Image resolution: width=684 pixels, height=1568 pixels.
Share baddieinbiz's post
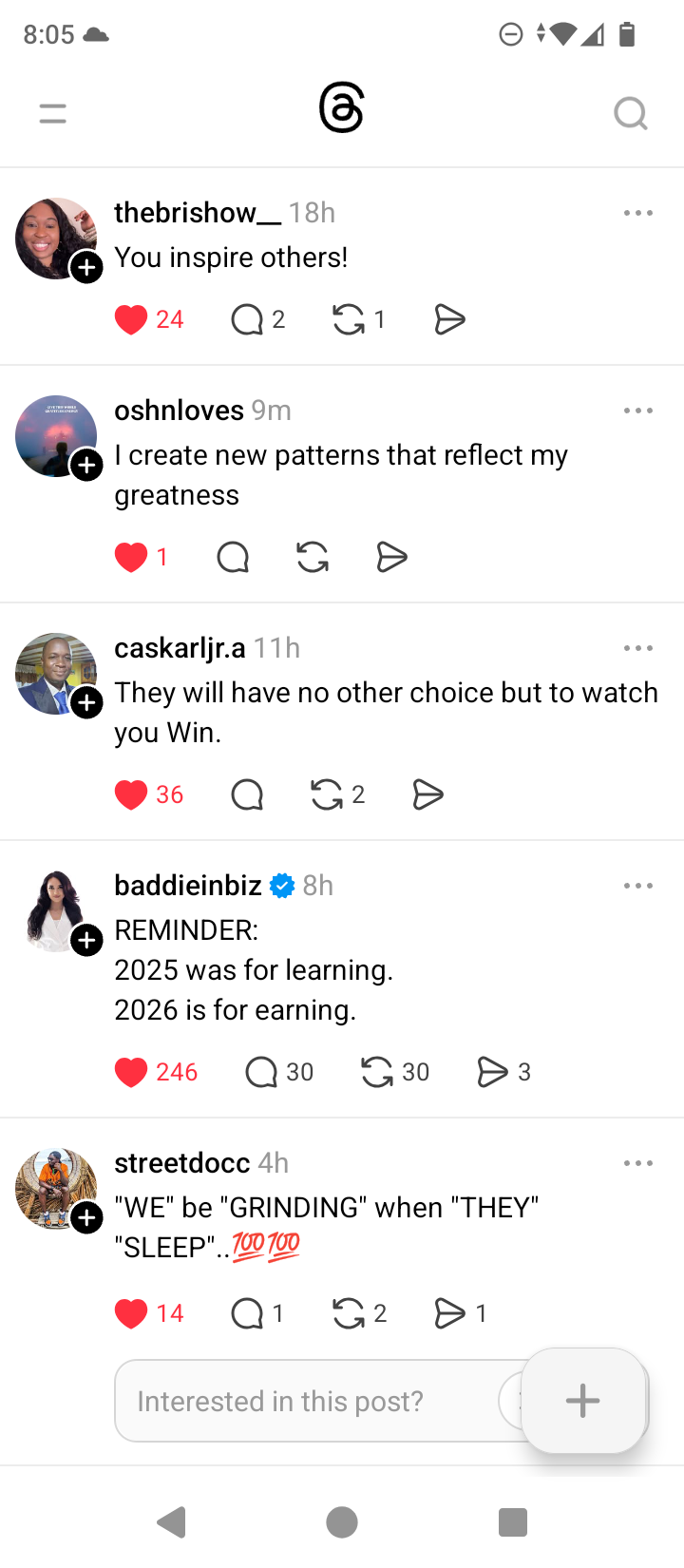point(492,1072)
